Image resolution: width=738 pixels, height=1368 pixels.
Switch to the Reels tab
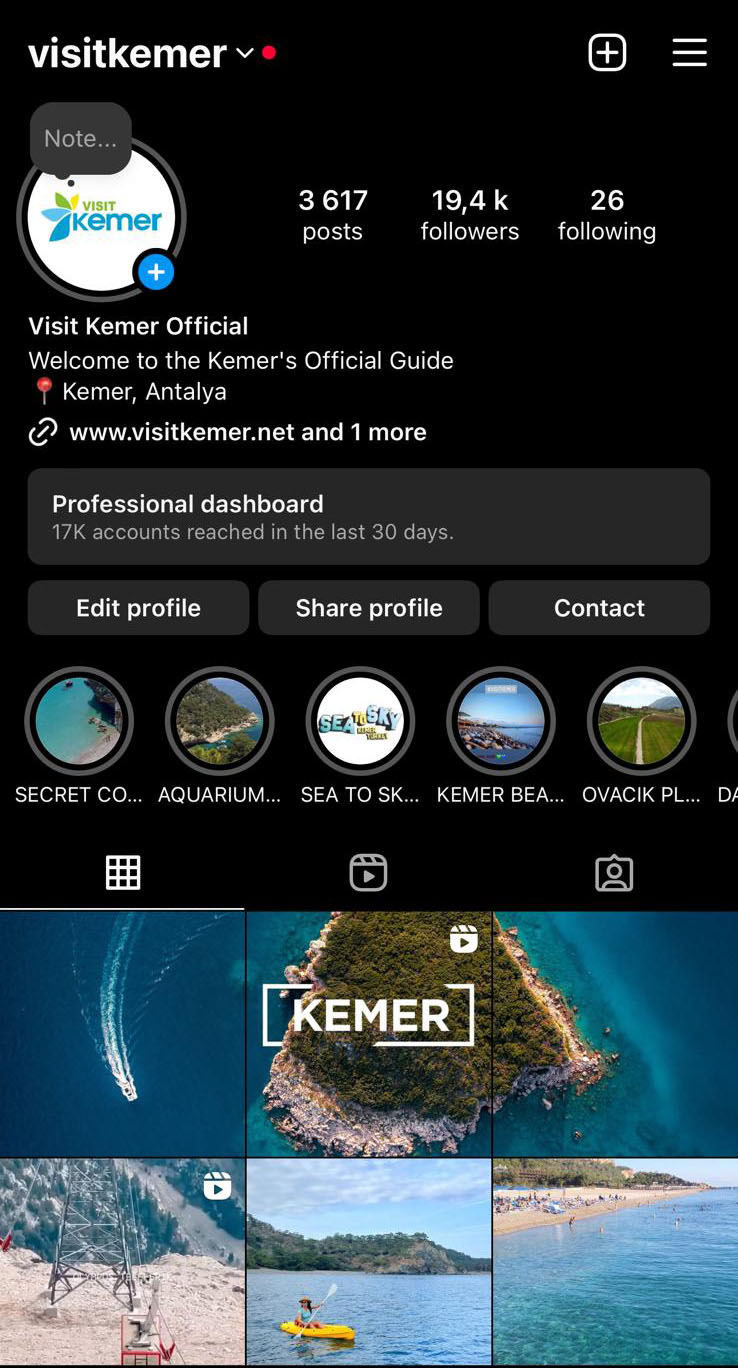click(x=368, y=873)
